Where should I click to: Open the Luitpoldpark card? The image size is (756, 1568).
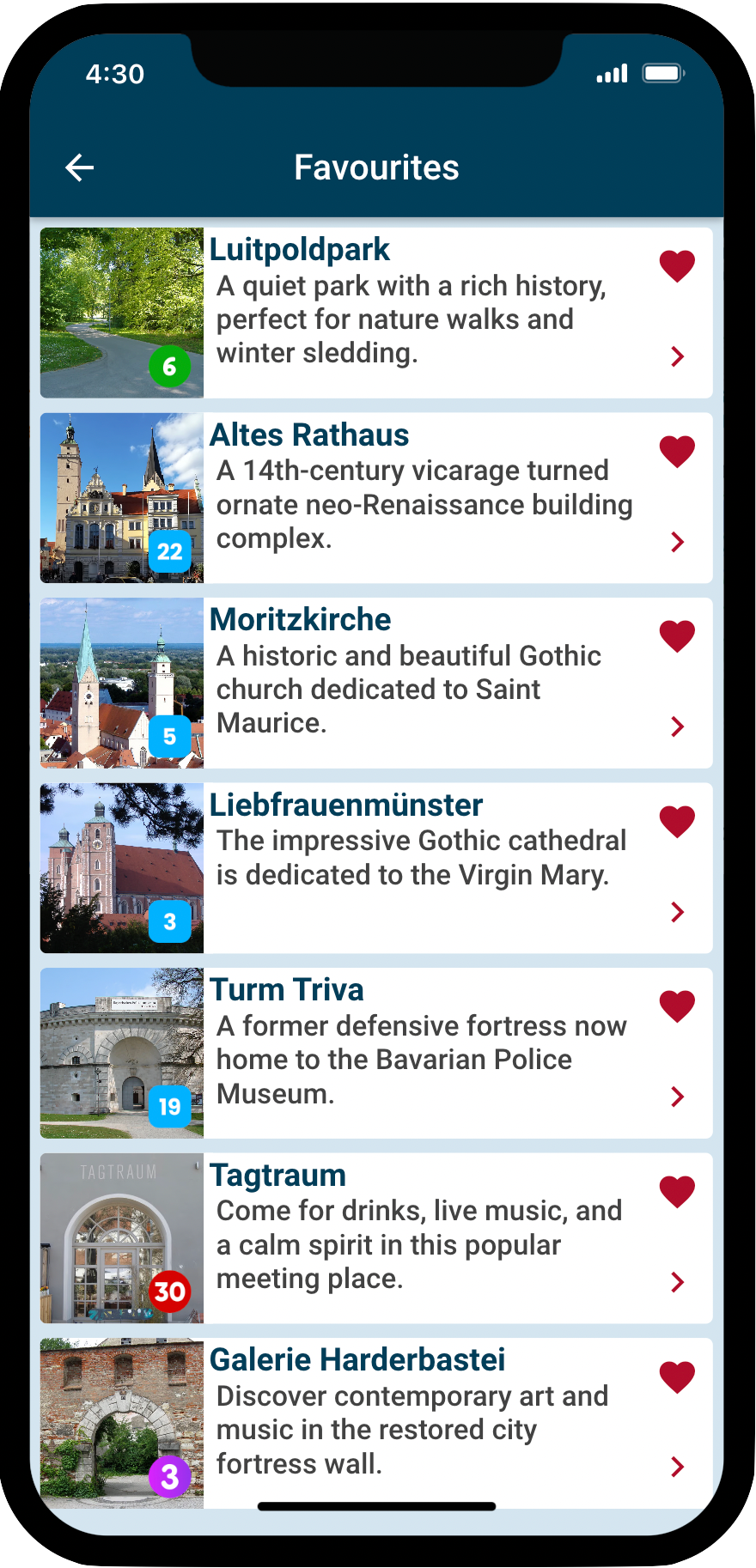677,356
